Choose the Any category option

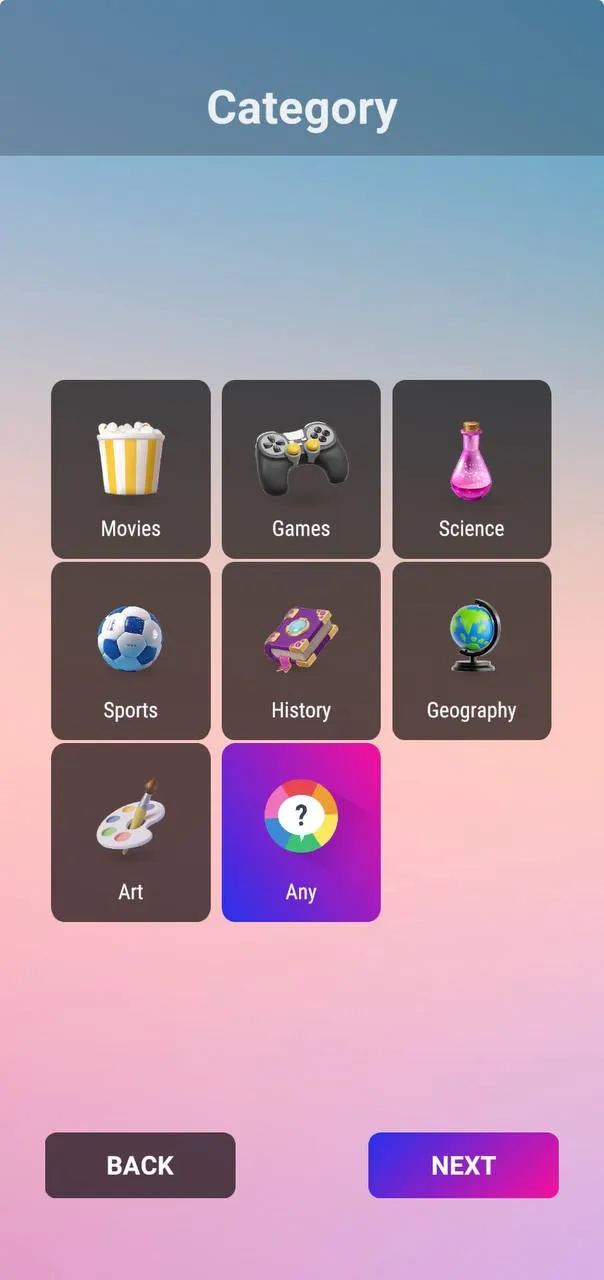301,832
